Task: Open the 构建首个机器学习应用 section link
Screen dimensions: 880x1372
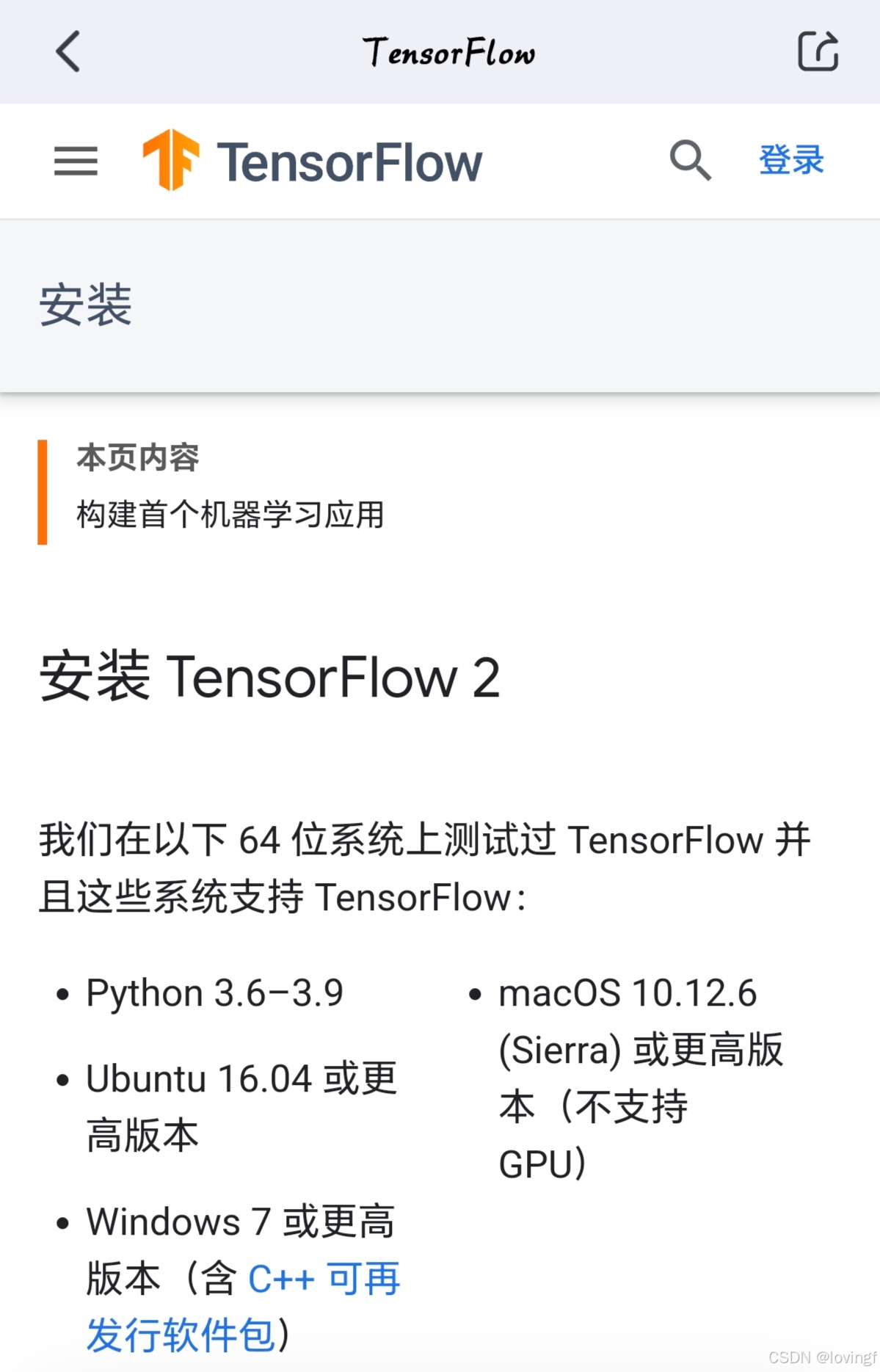Action: 230,515
